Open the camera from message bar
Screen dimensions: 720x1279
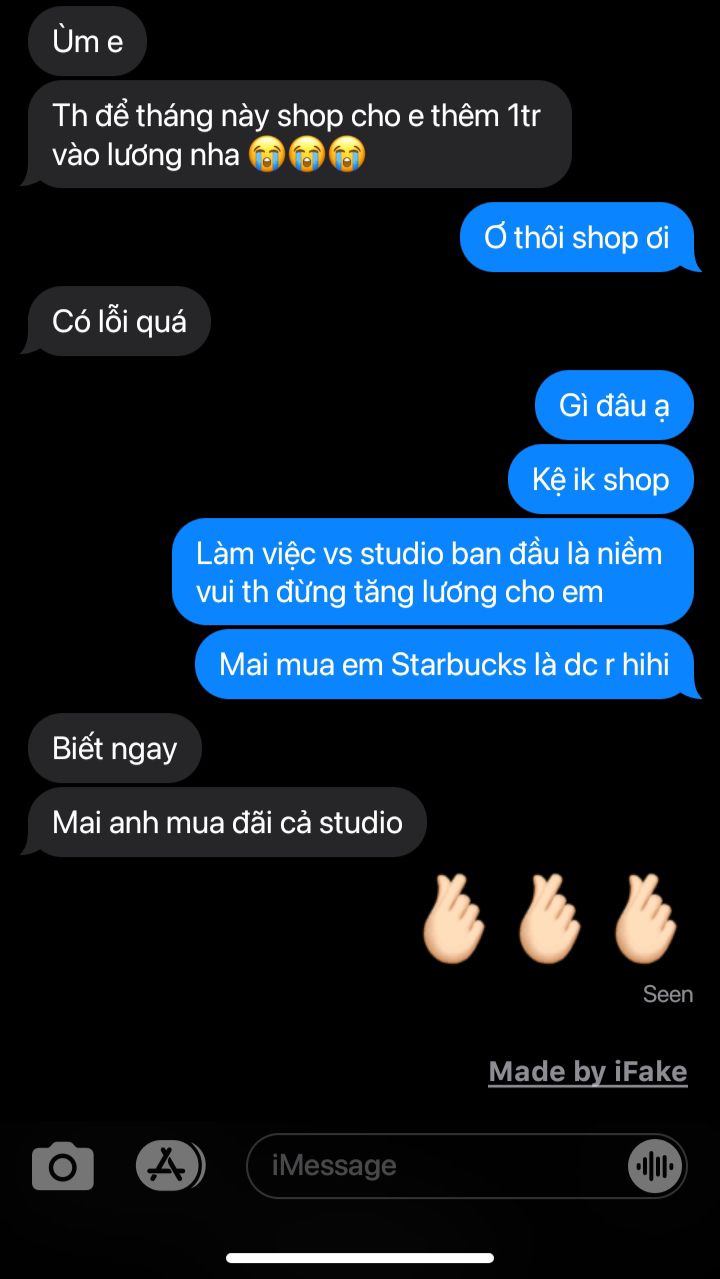63,1166
